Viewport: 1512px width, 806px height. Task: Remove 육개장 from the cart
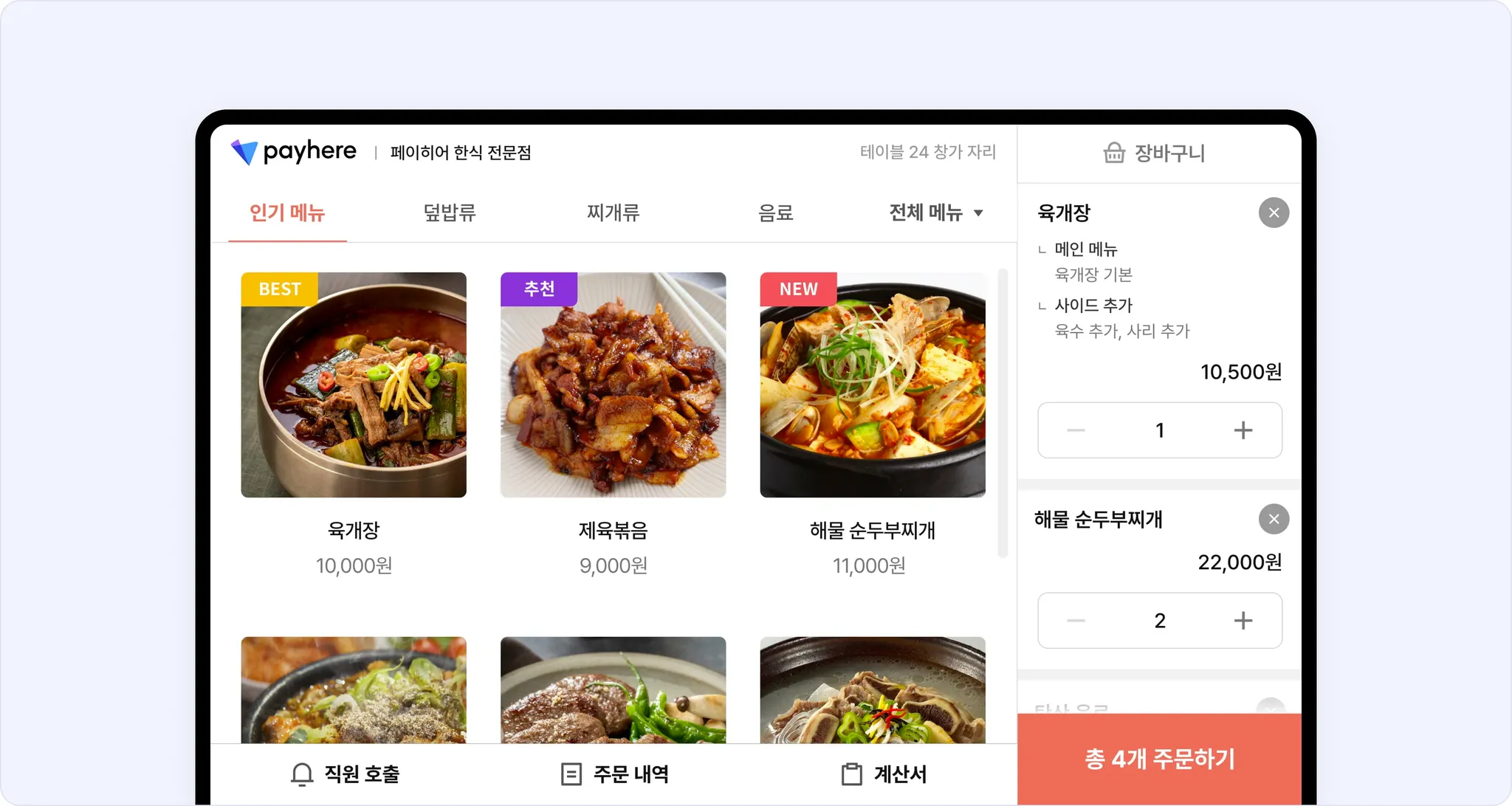[1274, 213]
